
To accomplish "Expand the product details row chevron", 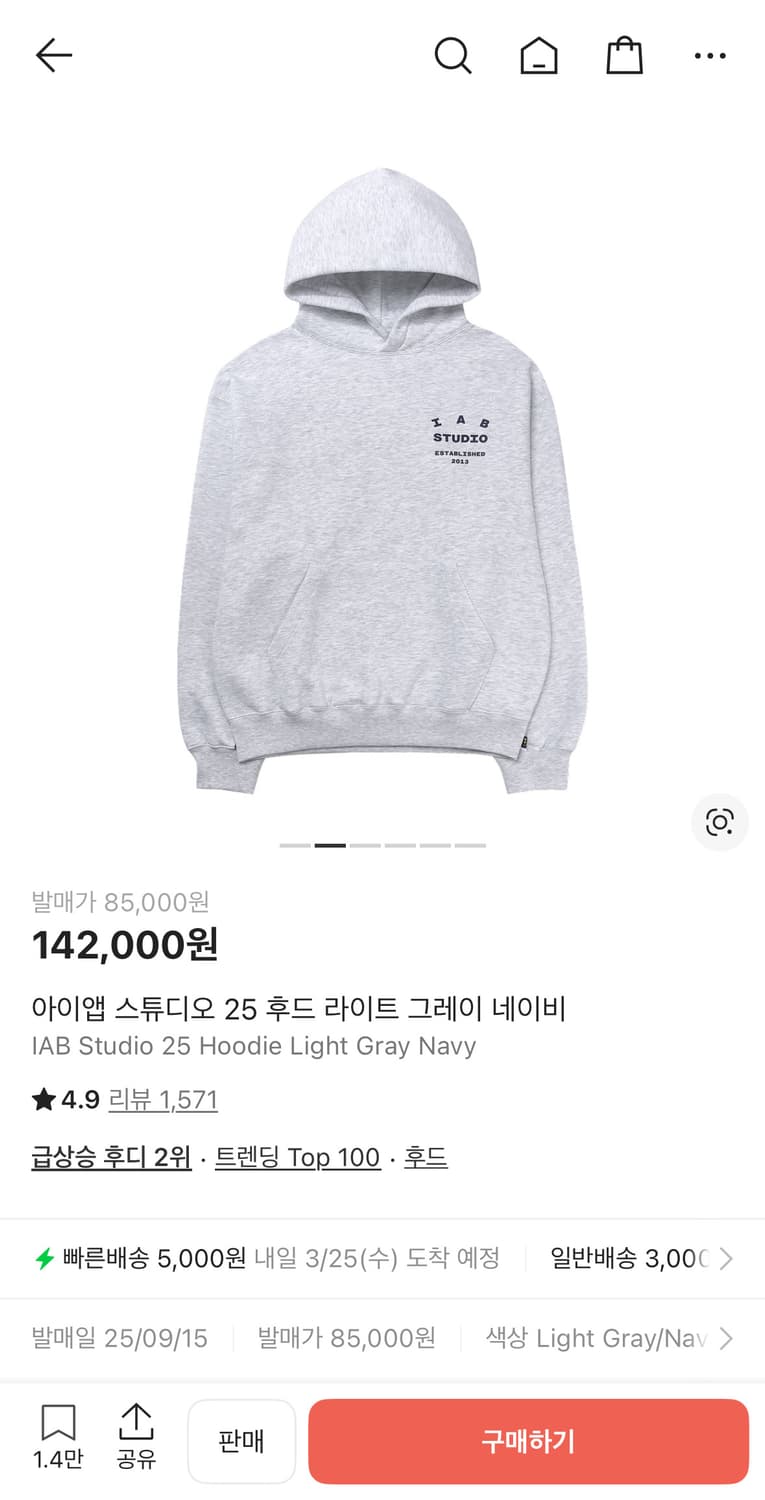I will tap(726, 1338).
